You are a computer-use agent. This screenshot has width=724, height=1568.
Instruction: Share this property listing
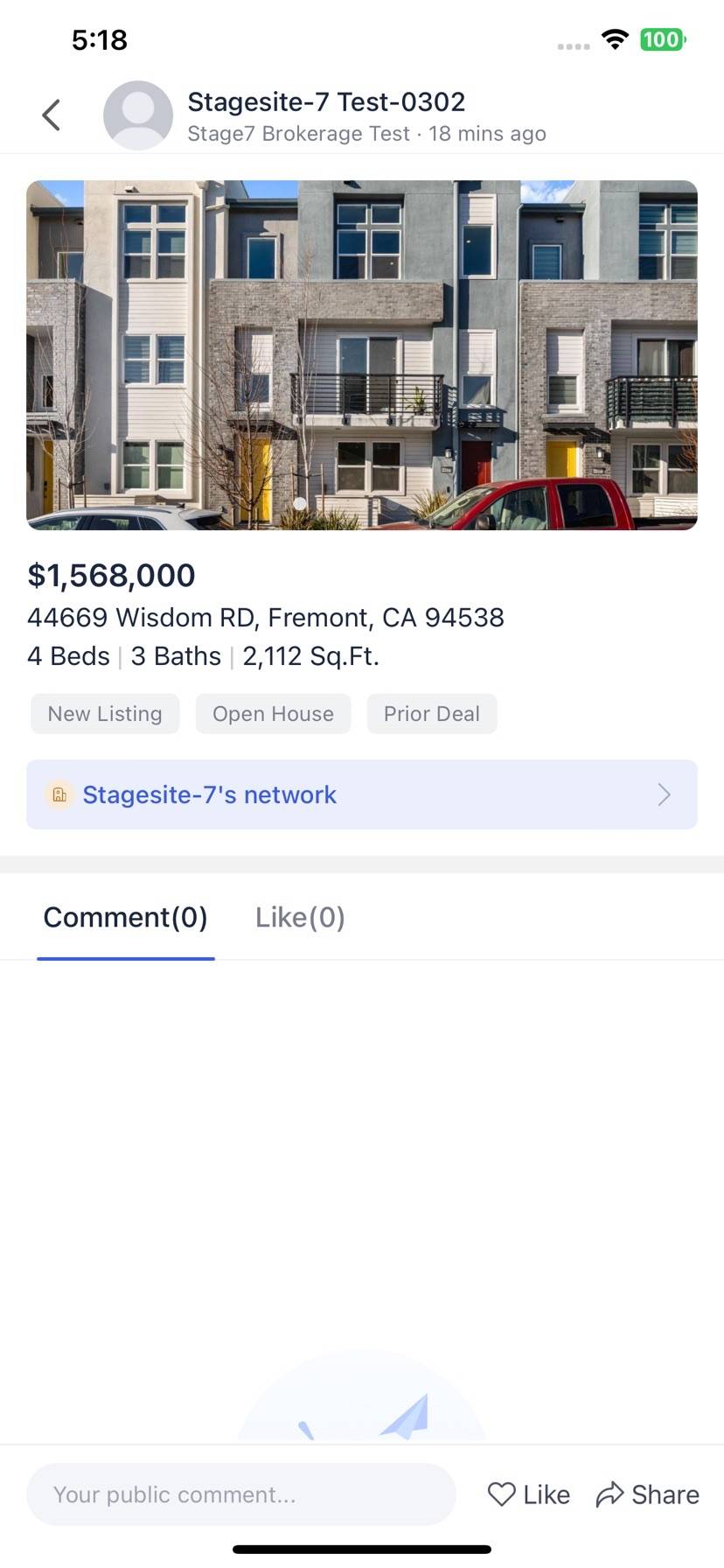[x=647, y=1494]
